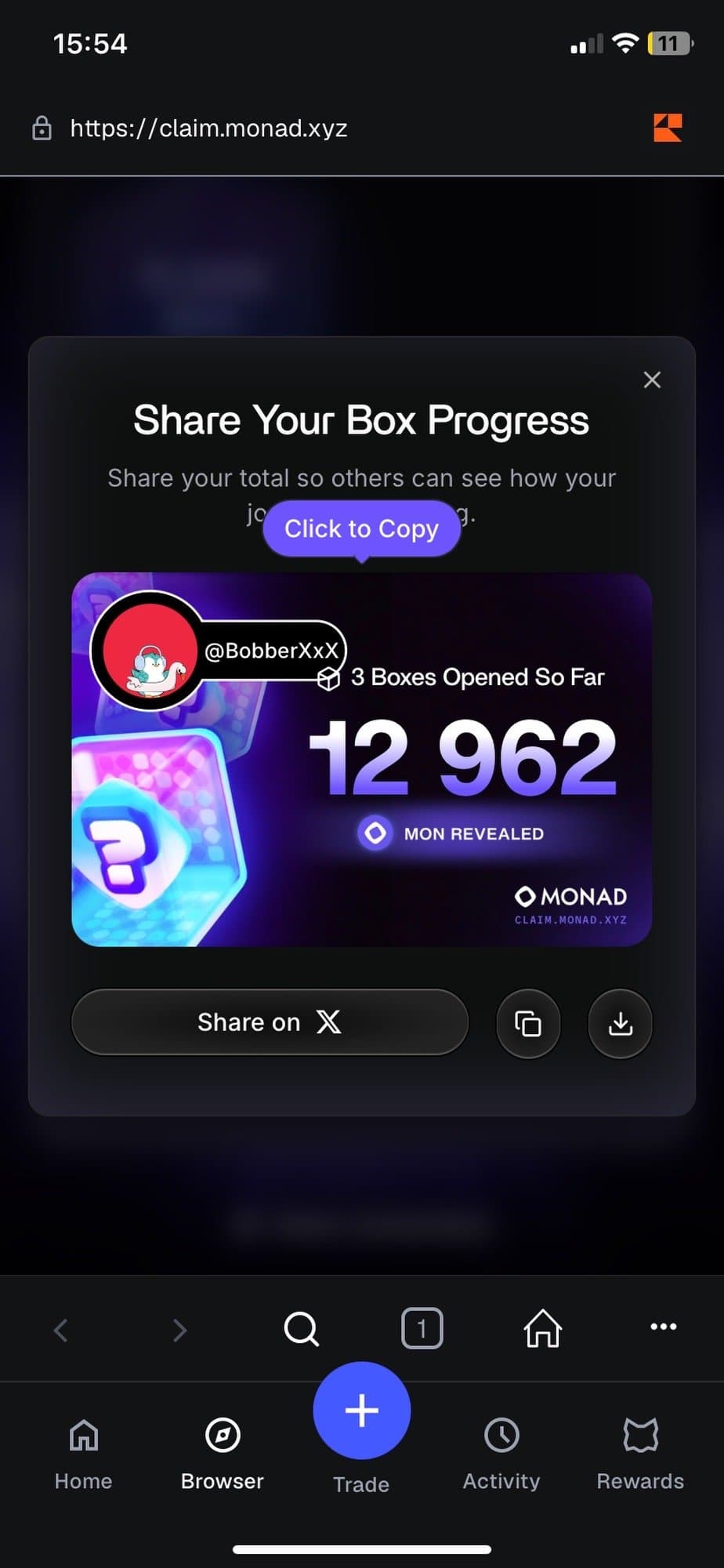Switch to the Activity tab
This screenshot has height=1568, width=724.
coord(501,1453)
